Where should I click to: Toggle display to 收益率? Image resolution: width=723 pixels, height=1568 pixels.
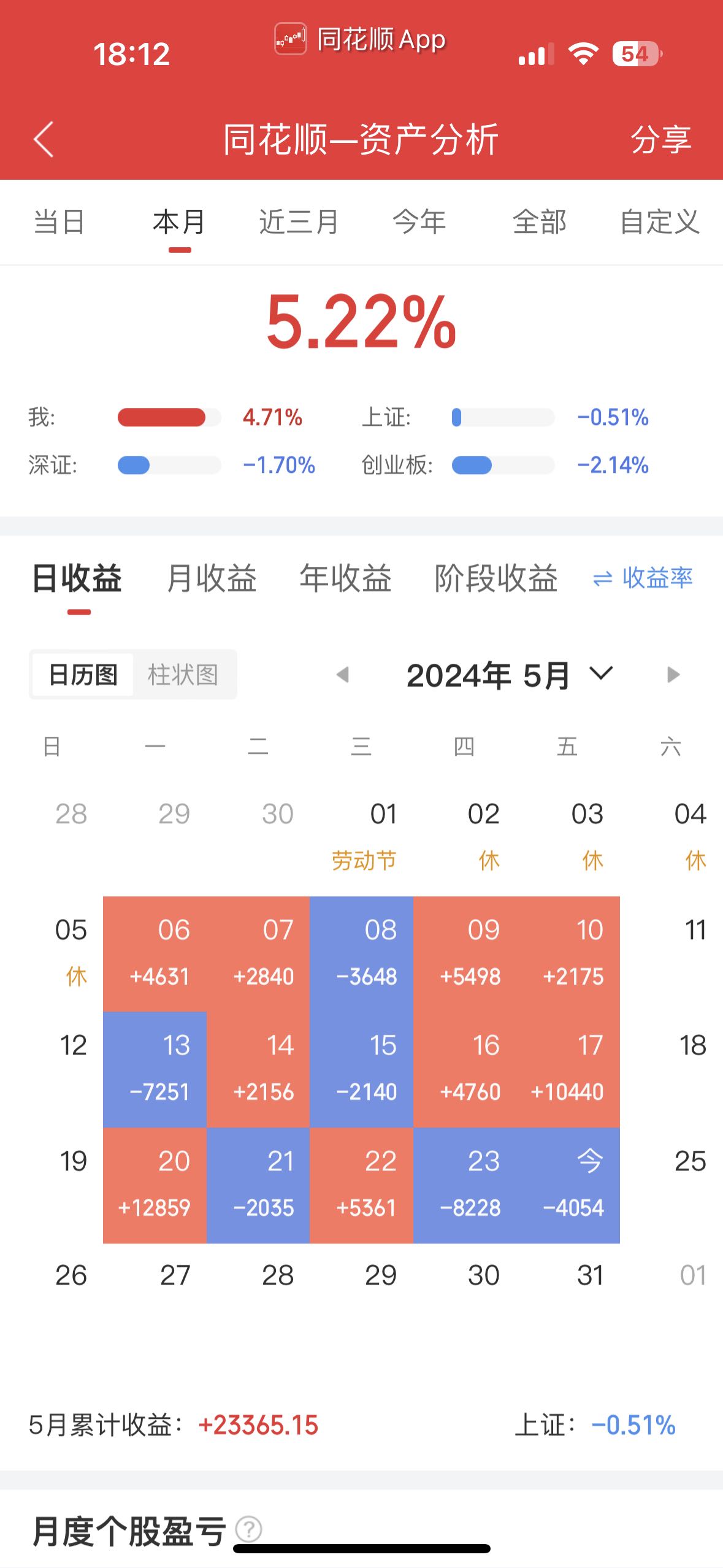(x=643, y=578)
